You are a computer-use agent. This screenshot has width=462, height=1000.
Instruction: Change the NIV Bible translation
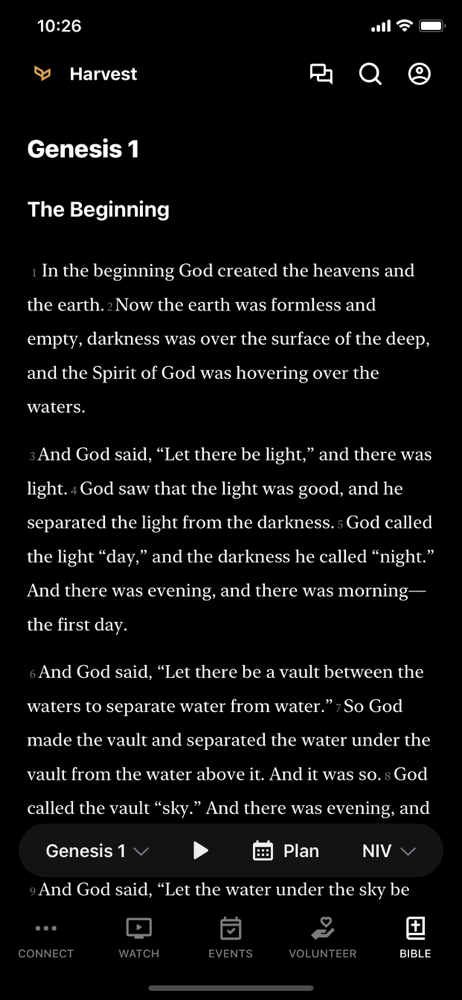[389, 851]
